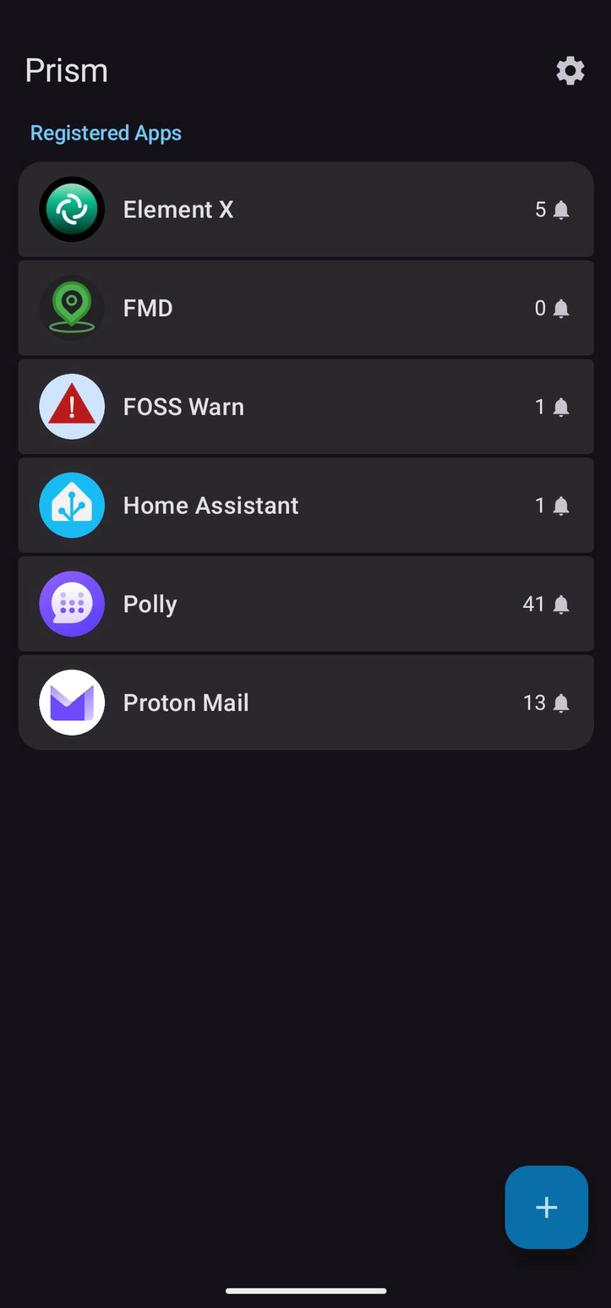The image size is (611, 1308).
Task: Open FOSS Warn app details
Action: (x=305, y=407)
